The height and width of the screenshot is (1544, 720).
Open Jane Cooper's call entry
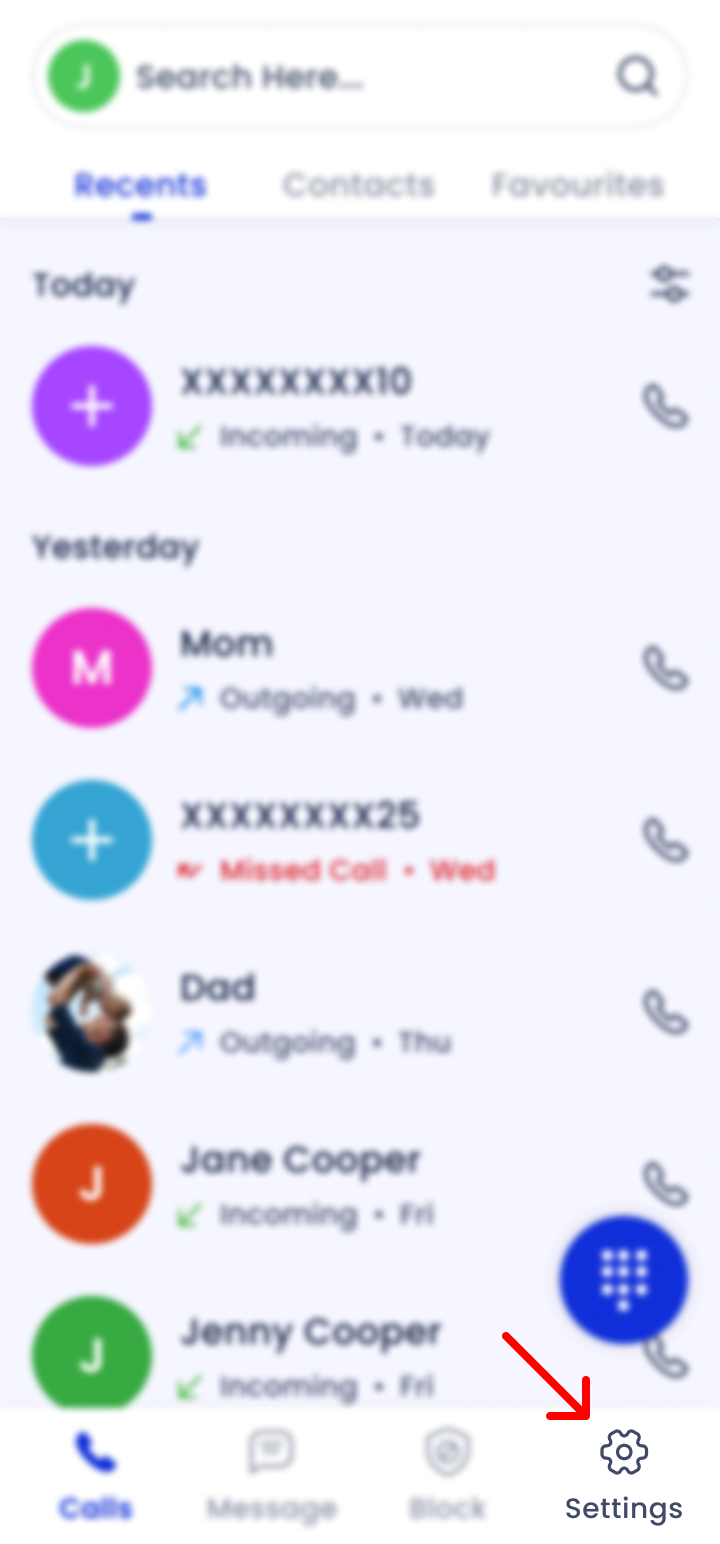300,1185
